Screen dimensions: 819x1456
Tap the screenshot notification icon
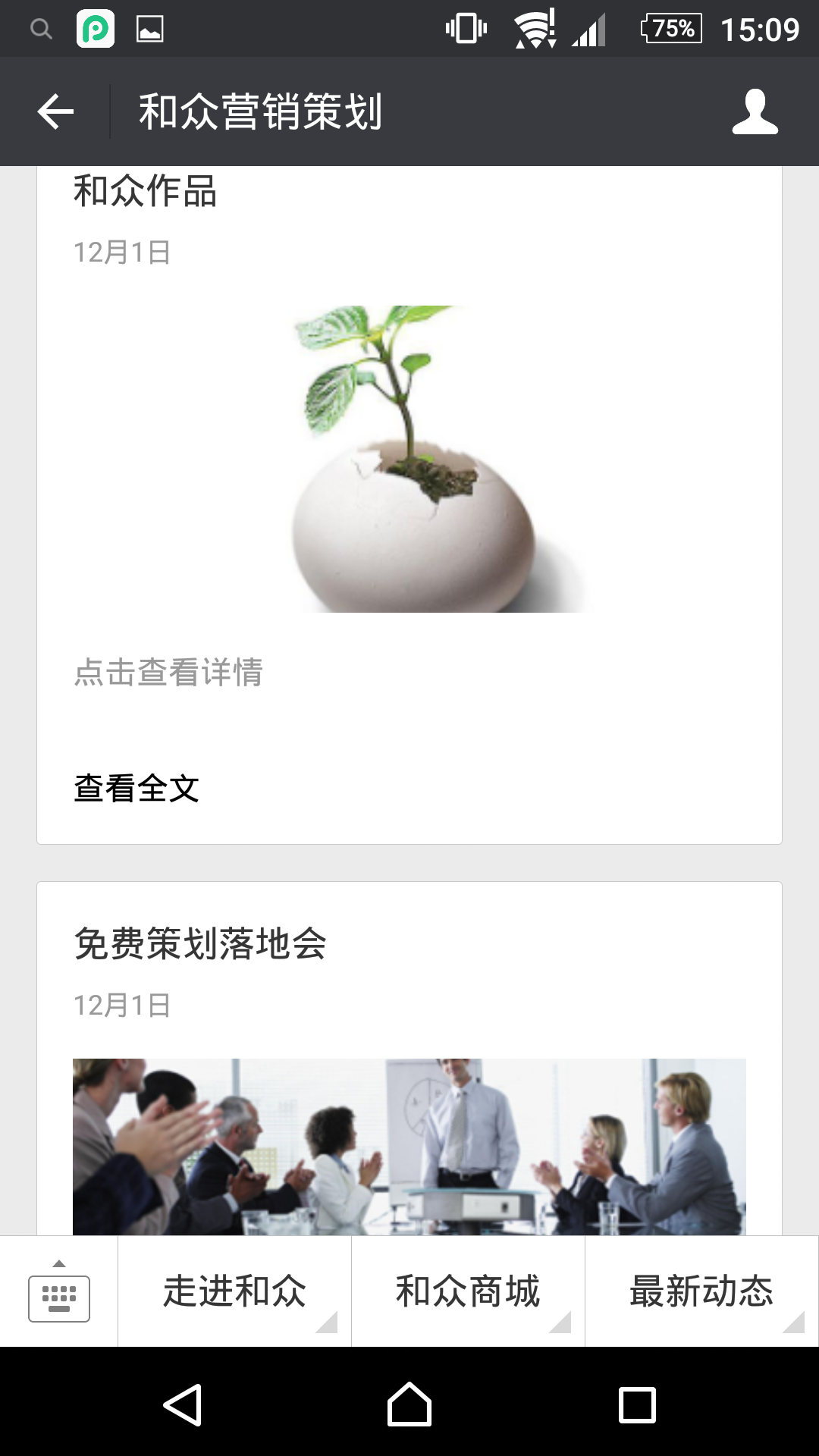click(151, 28)
